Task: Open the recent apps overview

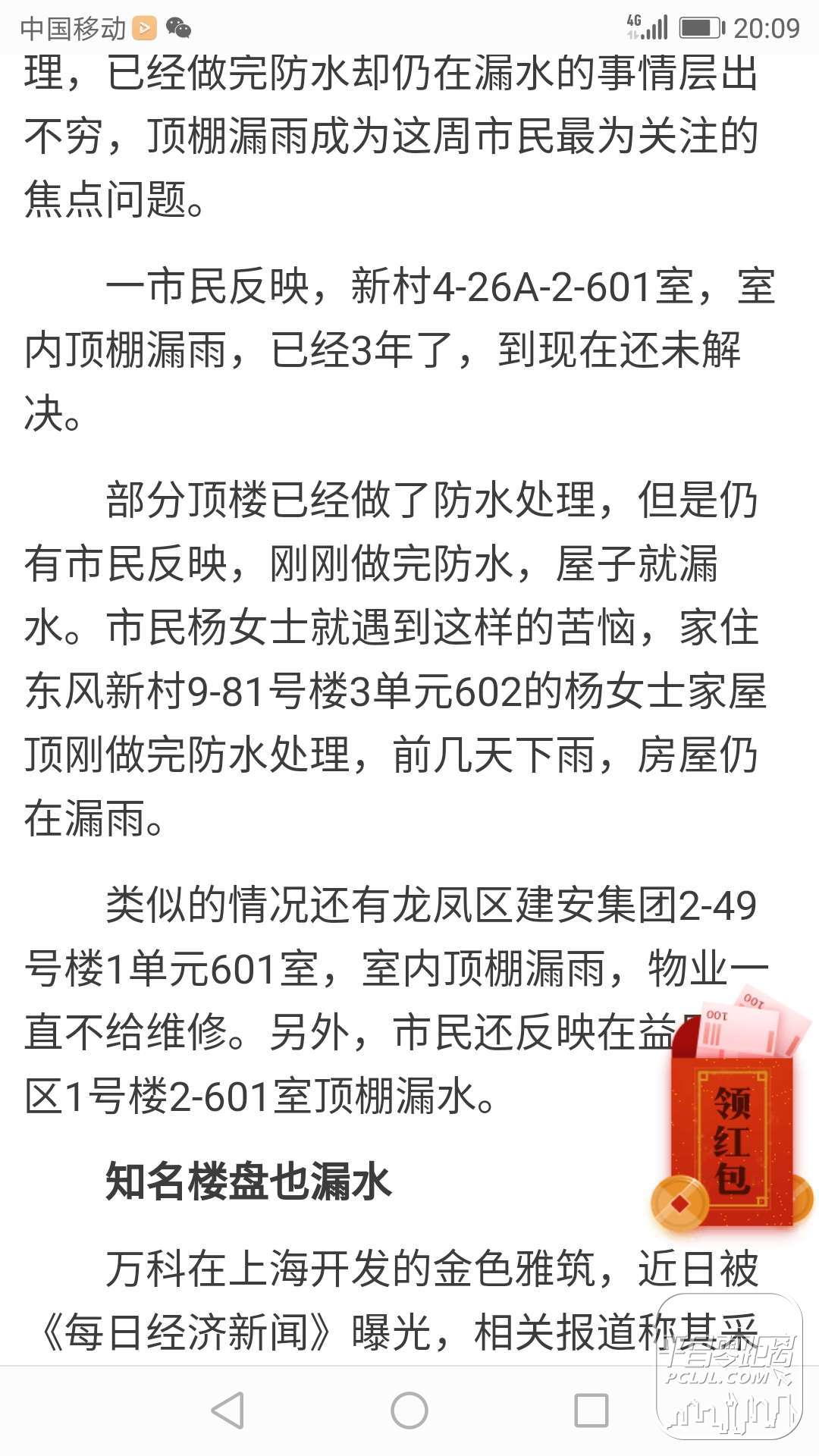Action: pos(591,1410)
